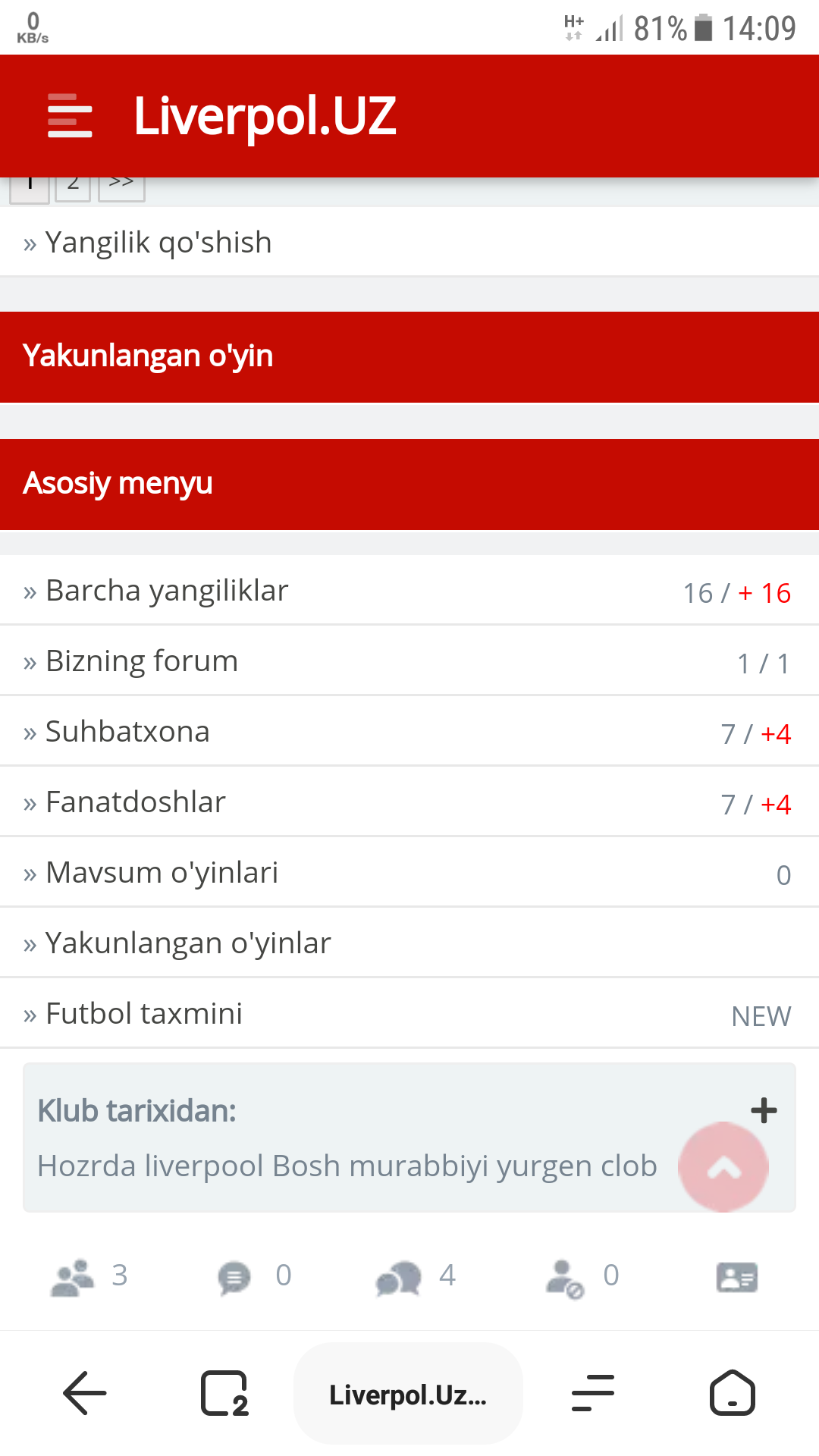Open the browser menu lines icon
819x1456 pixels.
[592, 1393]
